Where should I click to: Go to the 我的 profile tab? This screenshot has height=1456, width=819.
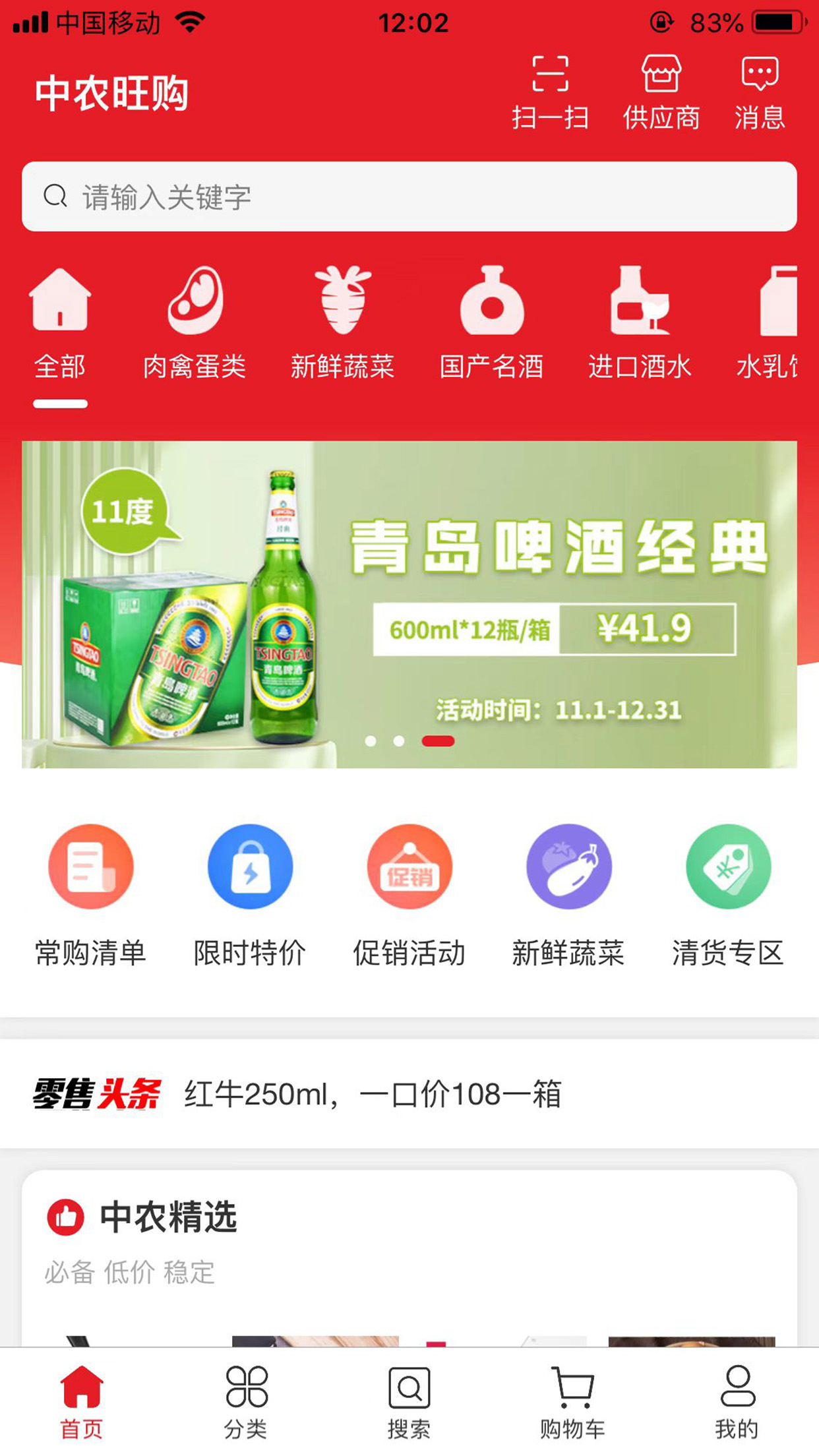pos(737,1402)
